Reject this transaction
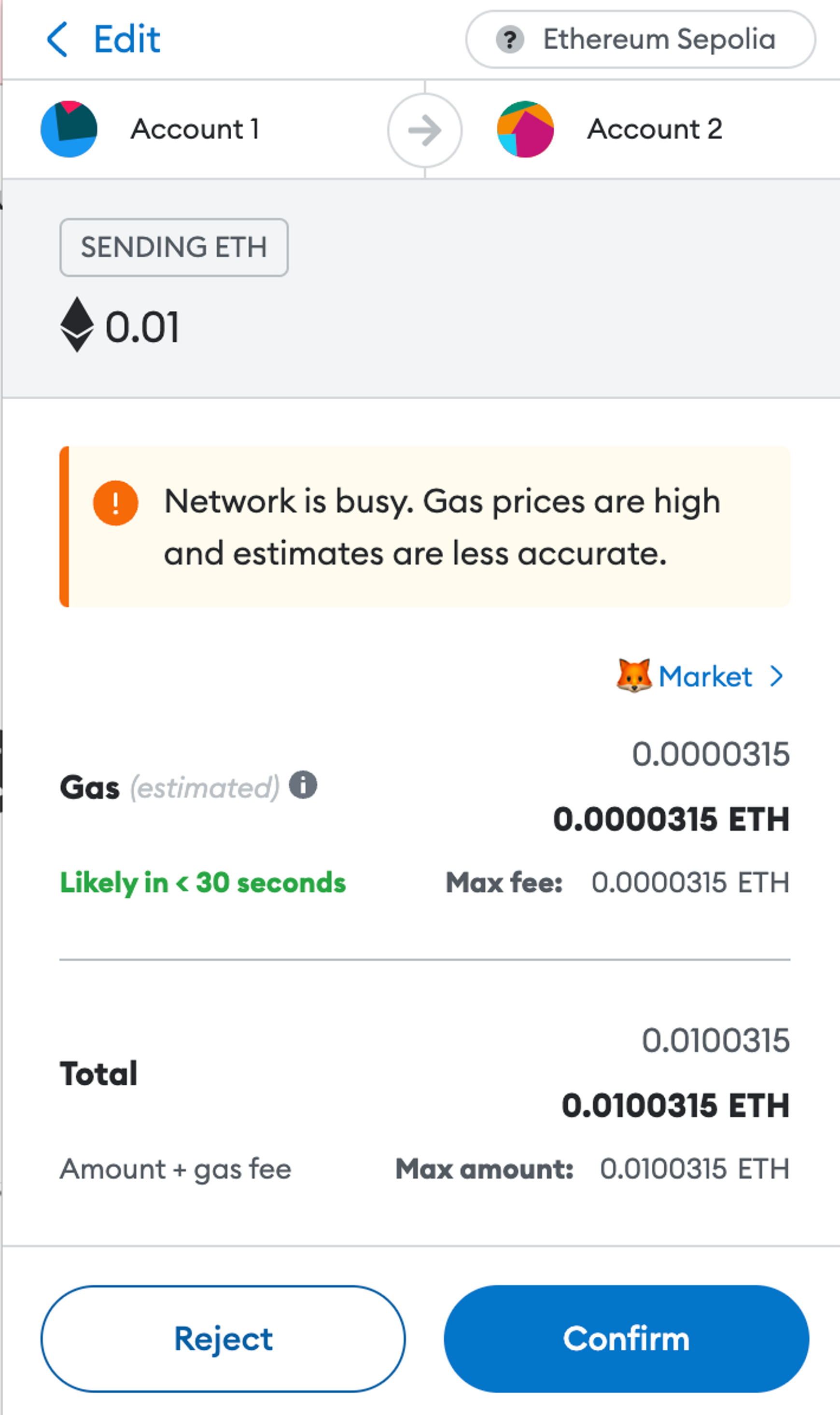This screenshot has height=1415, width=840. (x=223, y=1339)
